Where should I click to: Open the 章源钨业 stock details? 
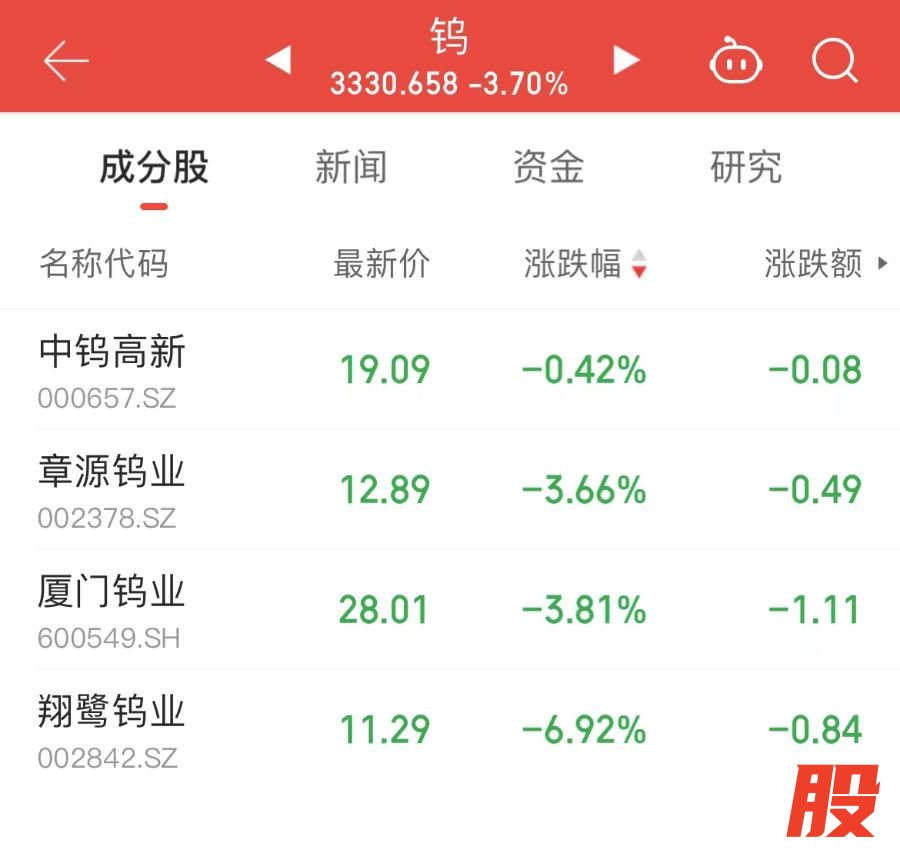112,489
